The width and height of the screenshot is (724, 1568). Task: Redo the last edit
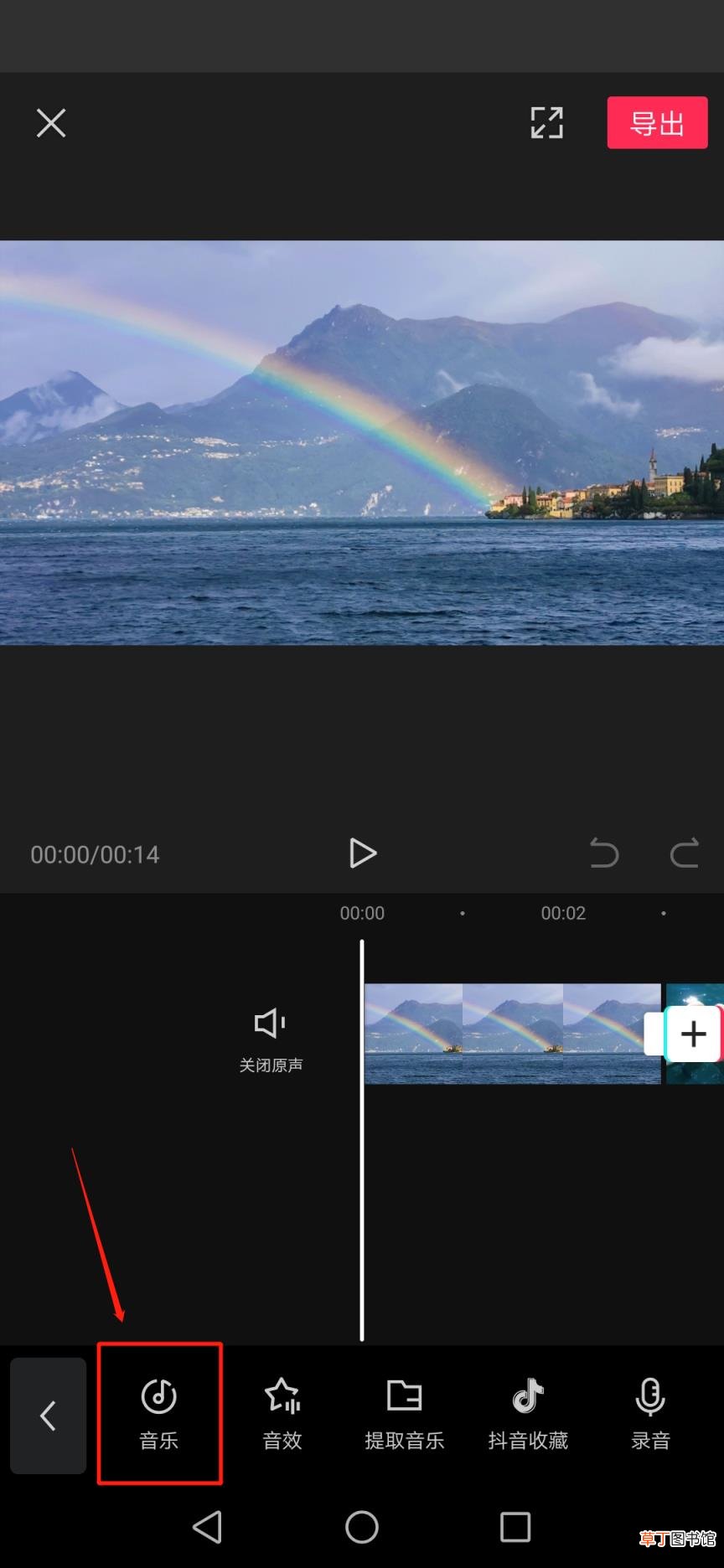[685, 854]
